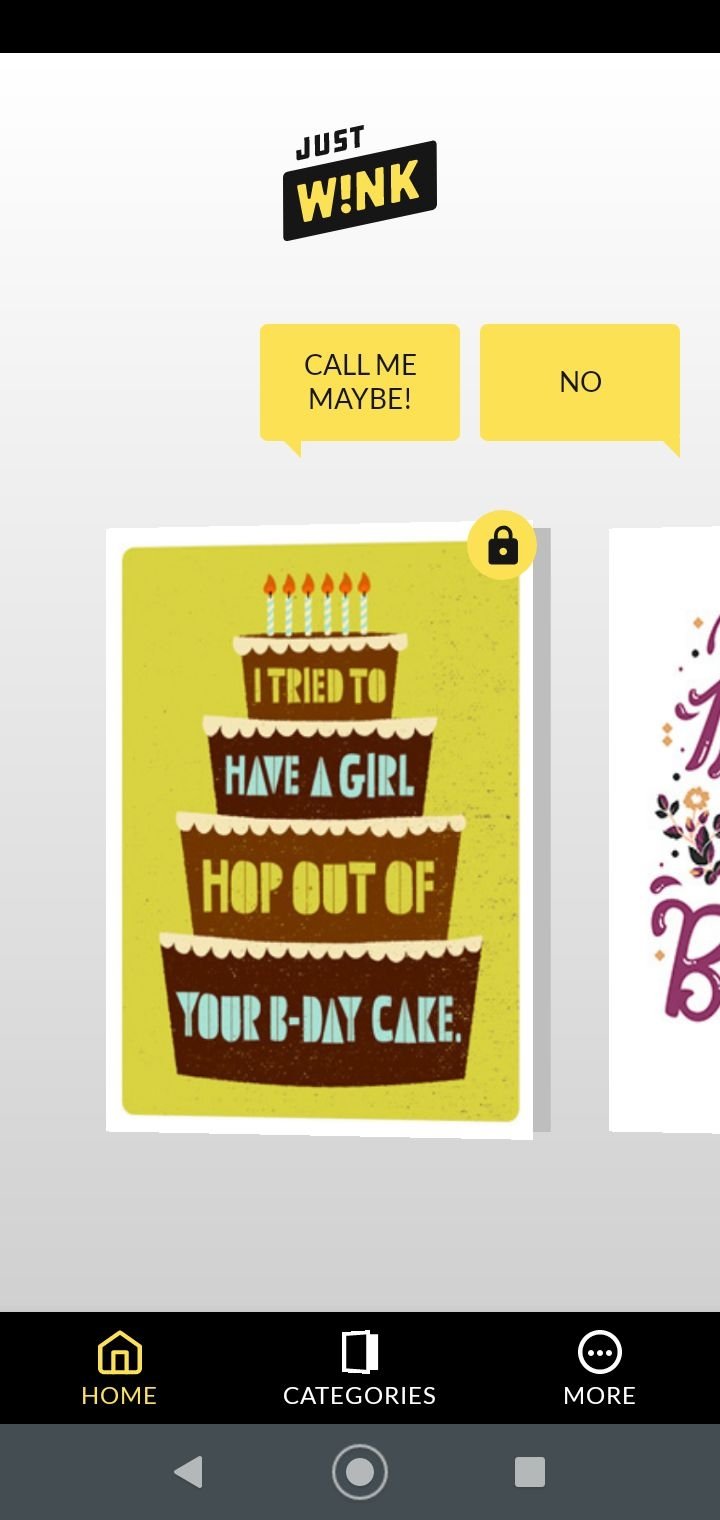Image resolution: width=720 pixels, height=1520 pixels.
Task: Open the birthday cake card
Action: (x=320, y=832)
